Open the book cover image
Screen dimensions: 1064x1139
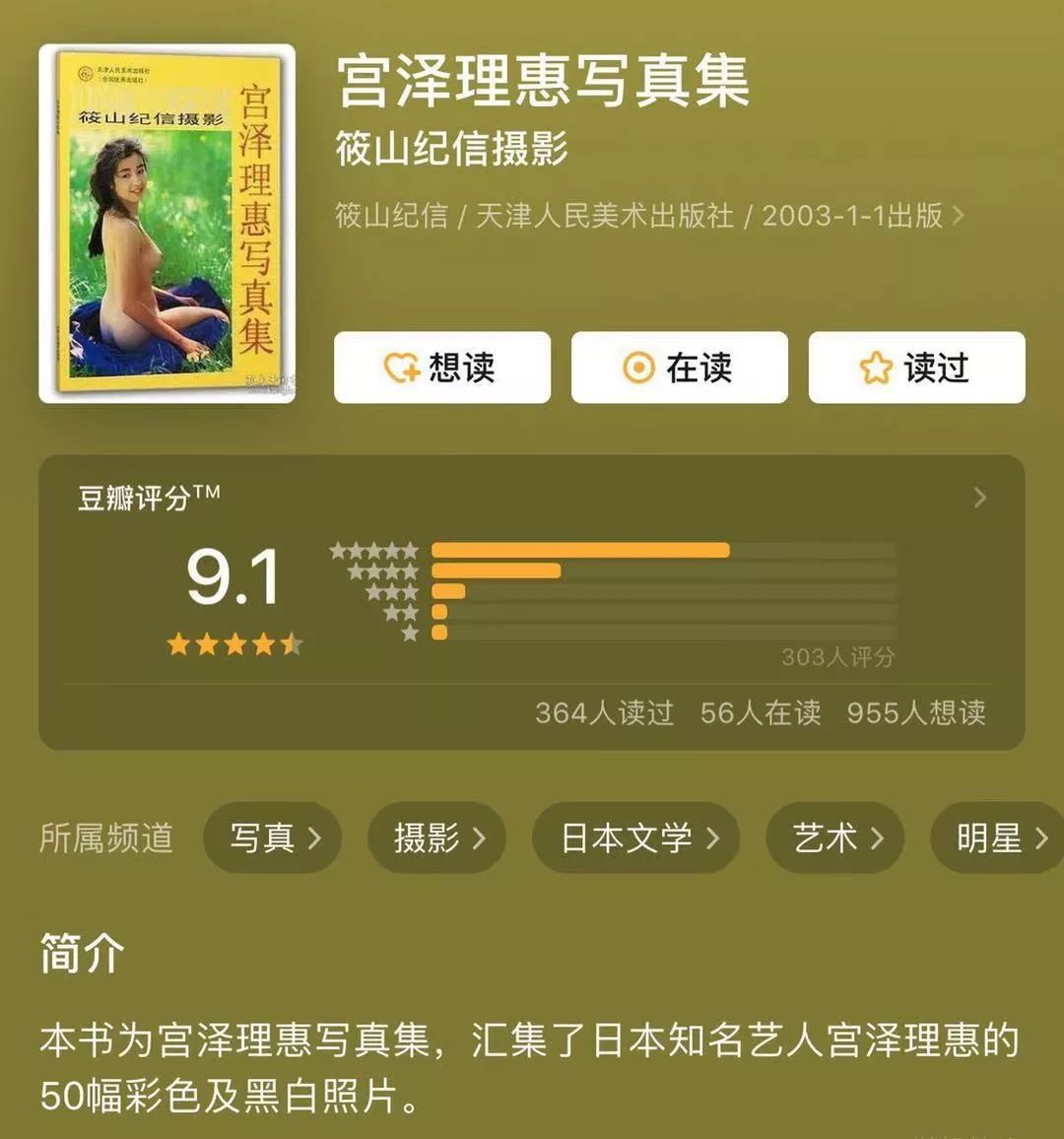167,224
